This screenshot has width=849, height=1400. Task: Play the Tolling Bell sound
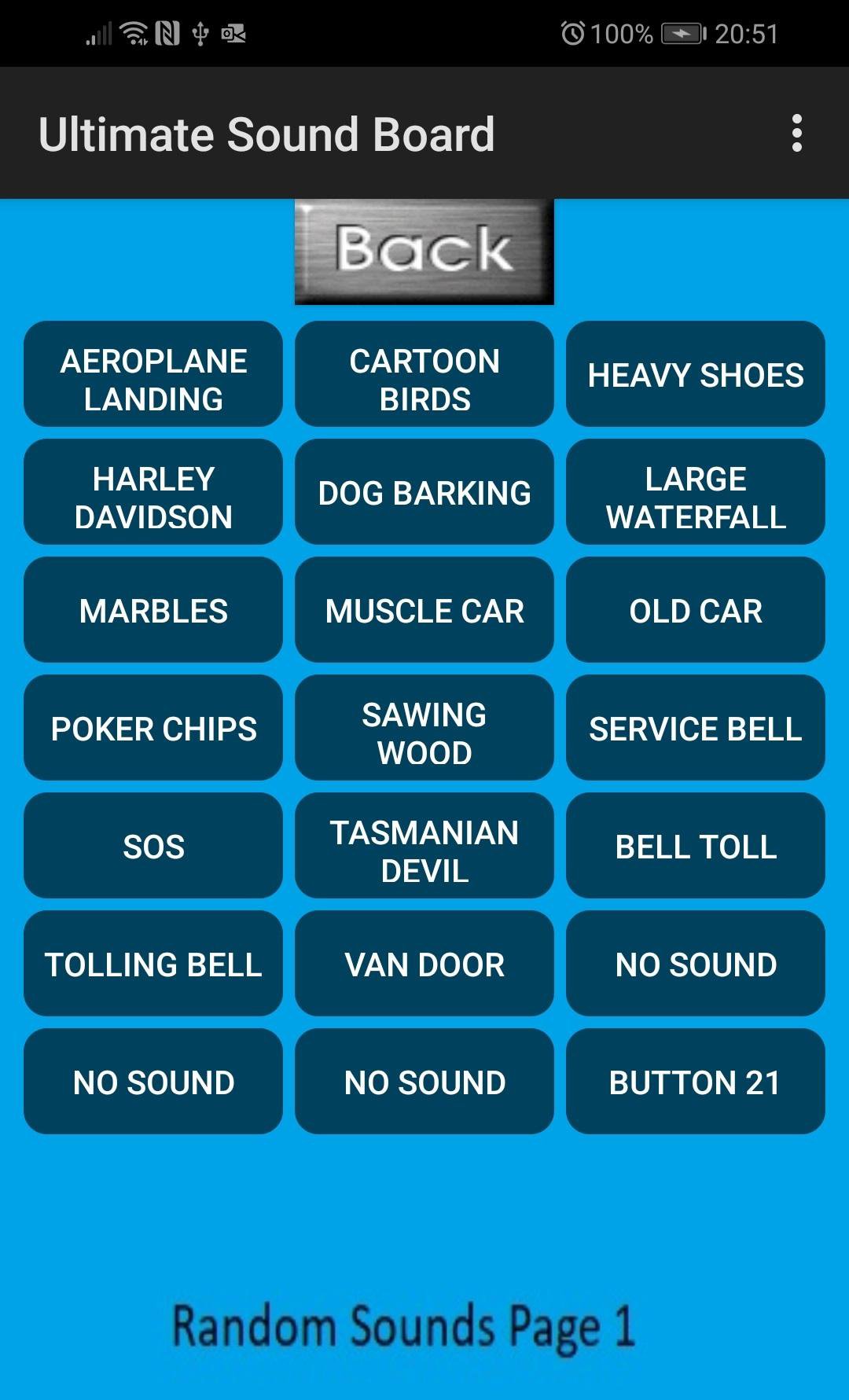tap(153, 964)
